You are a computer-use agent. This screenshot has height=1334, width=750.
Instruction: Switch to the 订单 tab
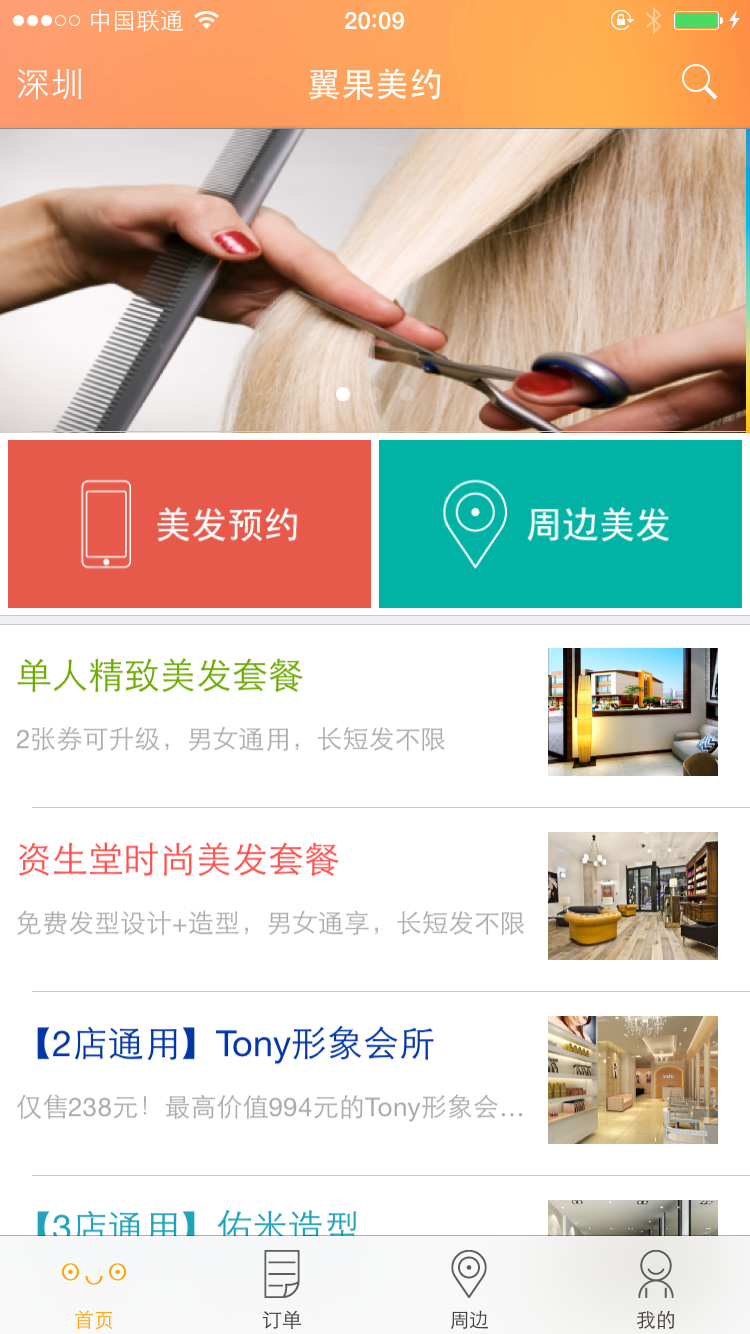[x=281, y=1288]
